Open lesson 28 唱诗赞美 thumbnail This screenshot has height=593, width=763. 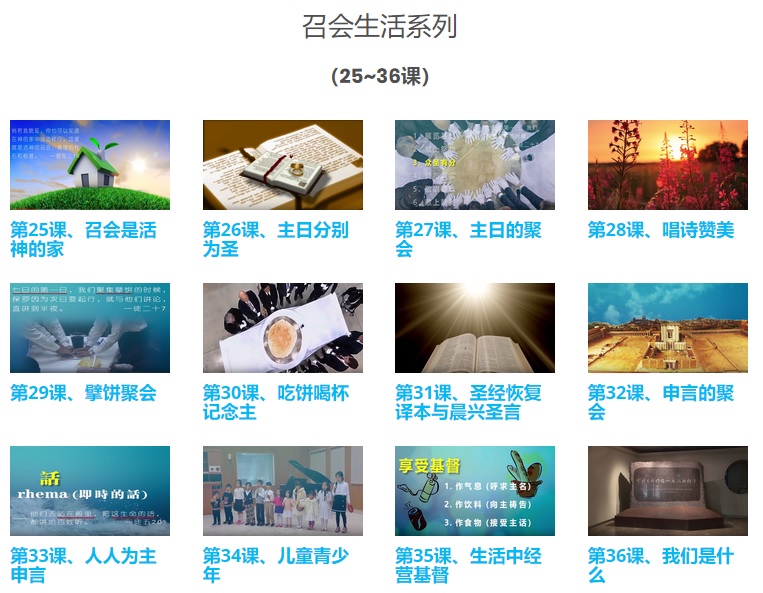[667, 165]
